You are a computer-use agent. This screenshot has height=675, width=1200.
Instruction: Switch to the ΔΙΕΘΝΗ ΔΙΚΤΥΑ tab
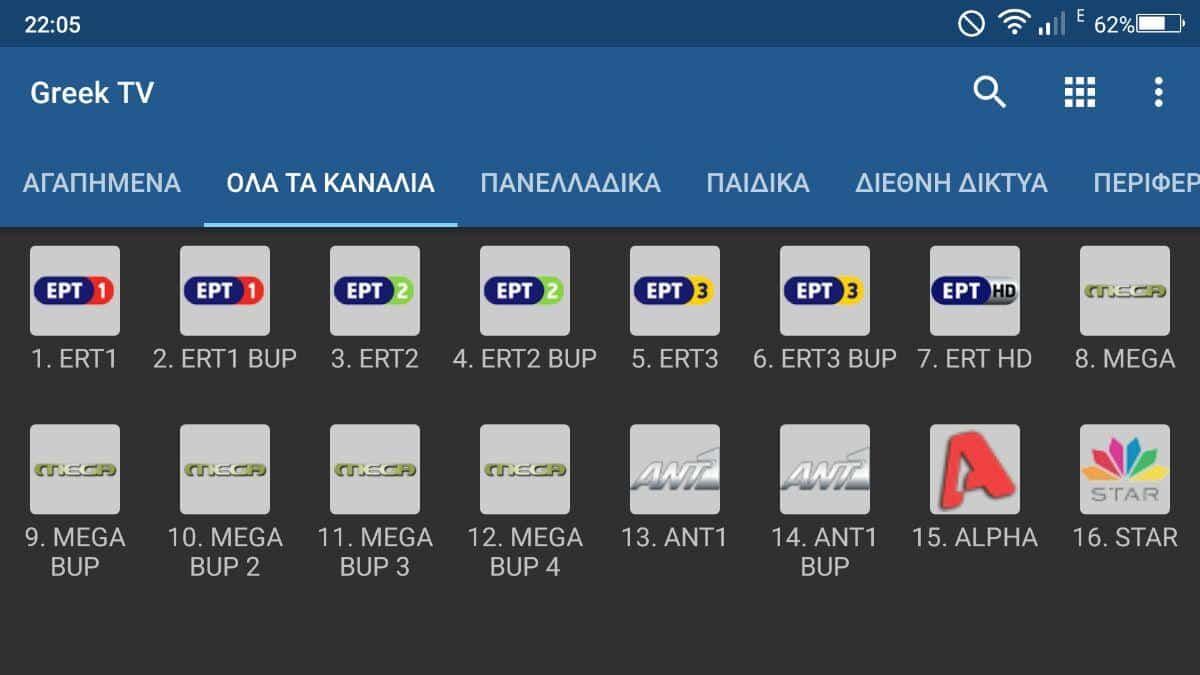tap(951, 184)
